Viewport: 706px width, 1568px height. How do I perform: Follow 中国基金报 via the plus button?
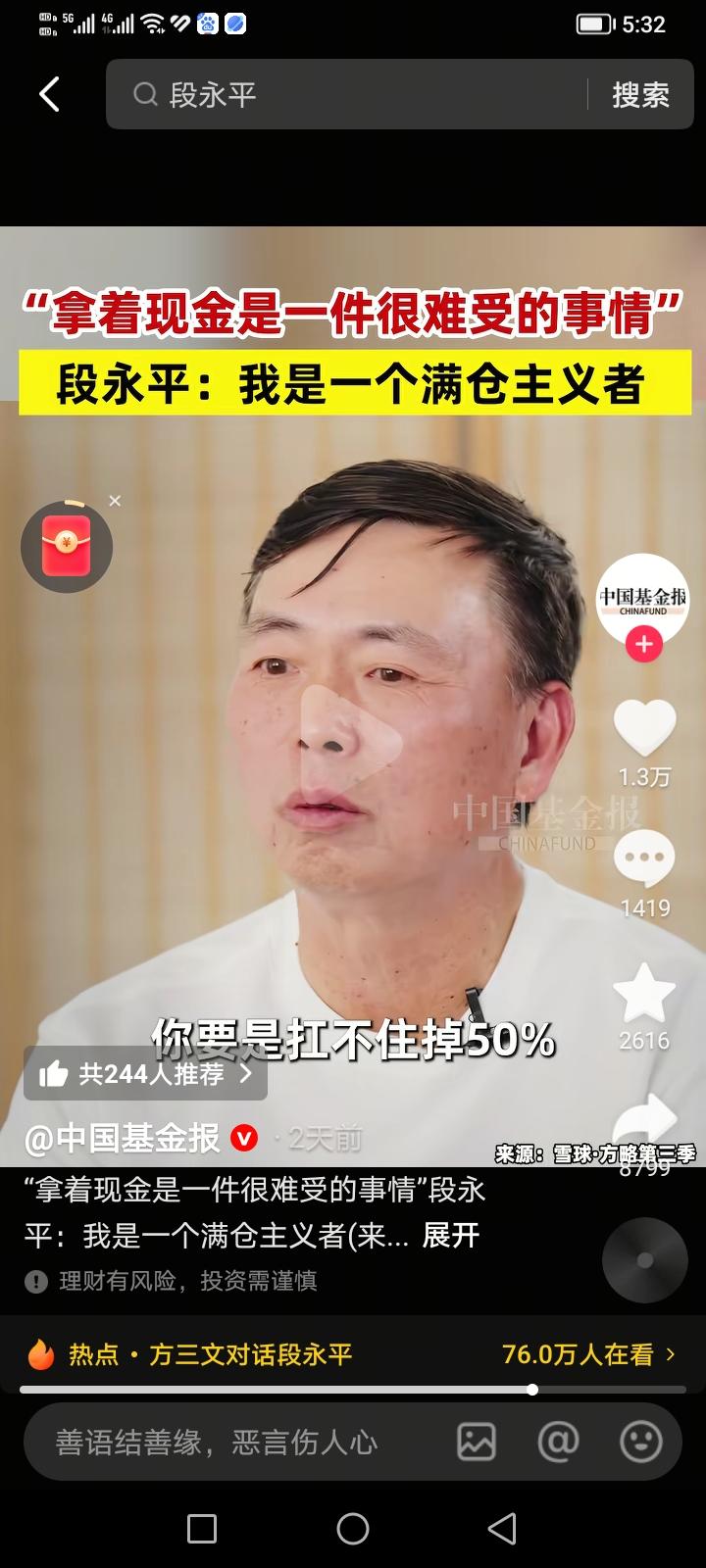click(x=643, y=645)
